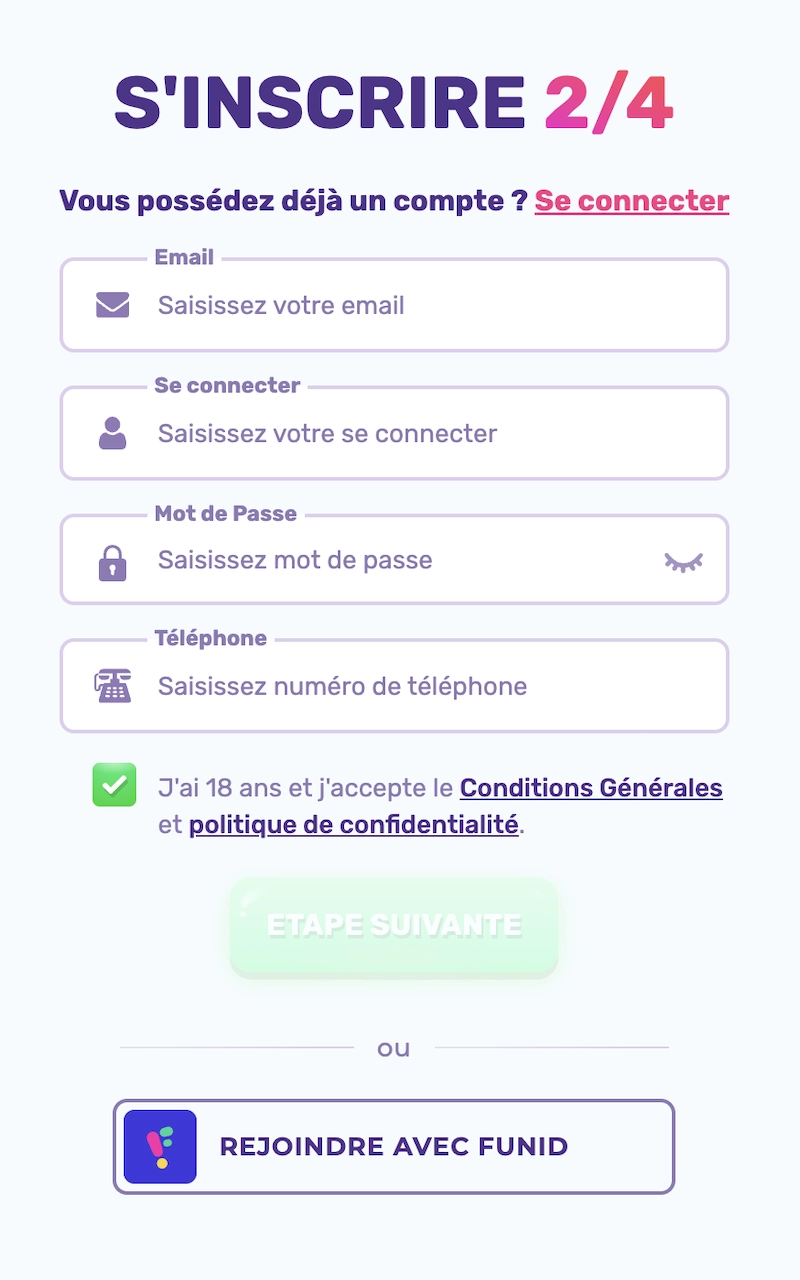Click the colorful FunID logo icon
This screenshot has height=1280, width=800.
point(160,1146)
